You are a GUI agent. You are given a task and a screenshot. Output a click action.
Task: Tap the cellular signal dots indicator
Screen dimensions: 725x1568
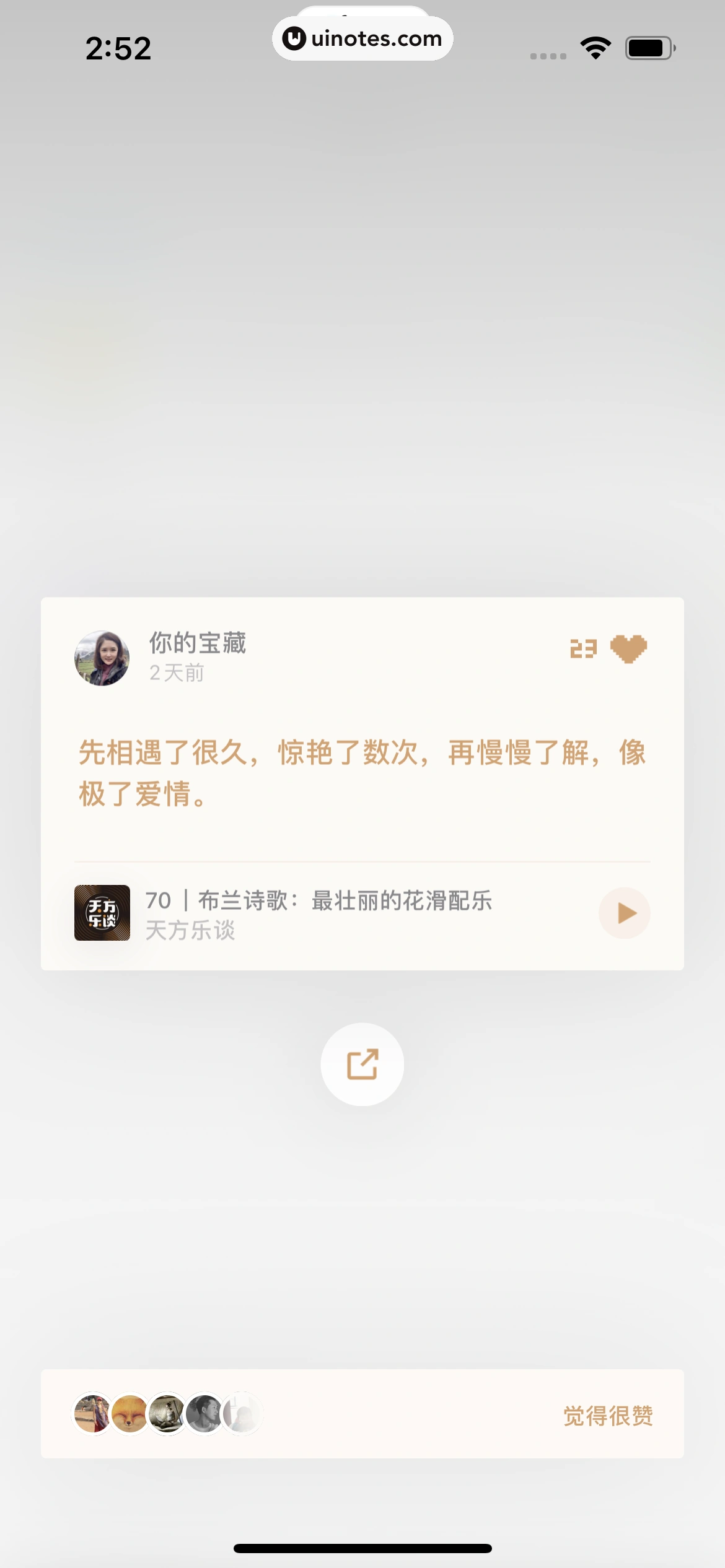pyautogui.click(x=547, y=54)
